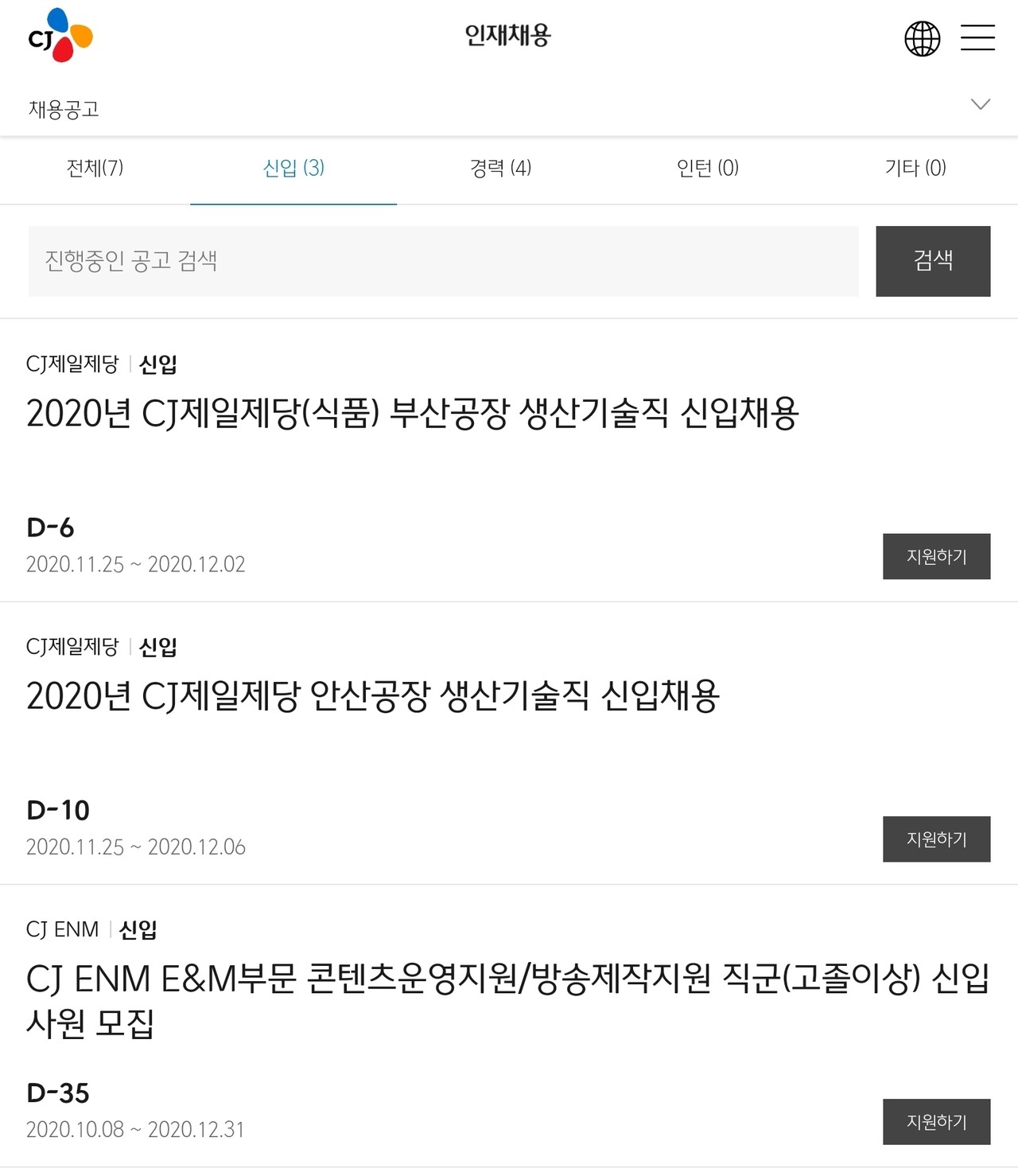
Task: Open the hamburger menu icon
Action: [x=977, y=37]
